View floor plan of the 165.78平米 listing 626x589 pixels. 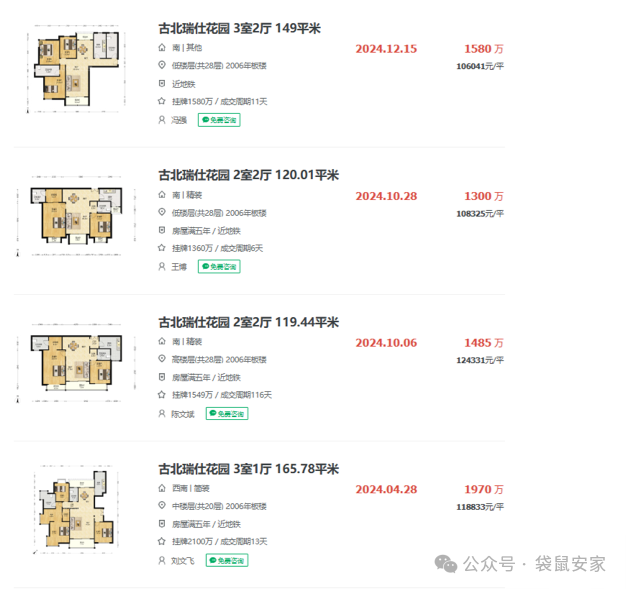pos(78,508)
